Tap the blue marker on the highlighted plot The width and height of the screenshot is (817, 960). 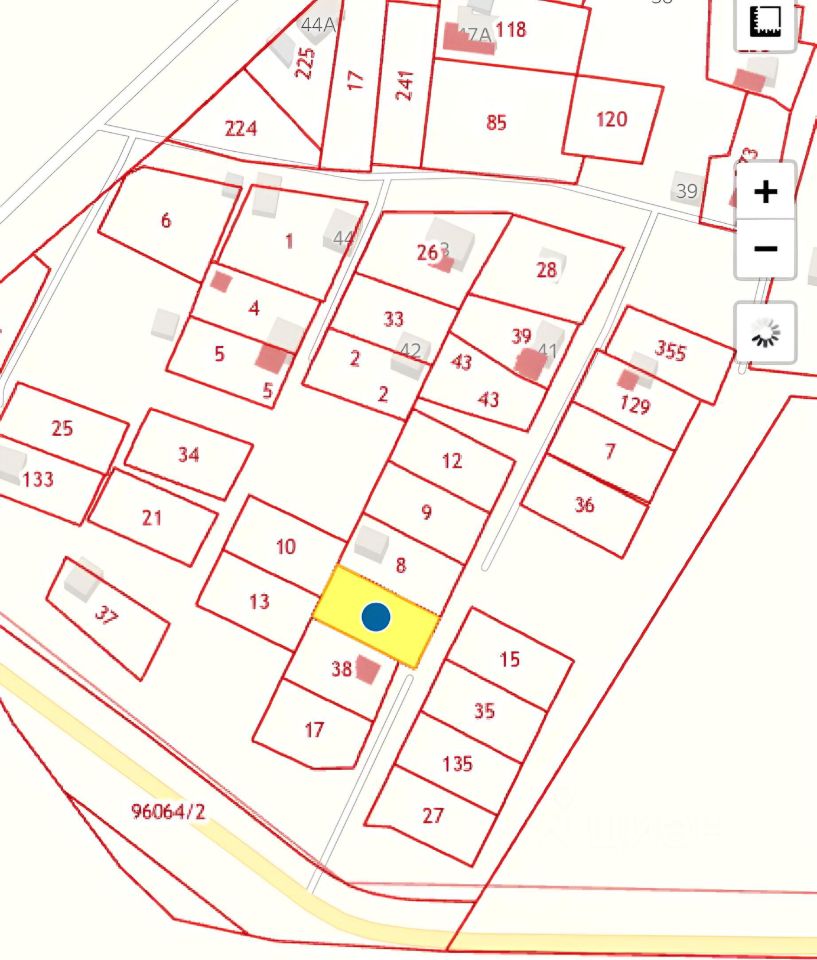tap(376, 617)
